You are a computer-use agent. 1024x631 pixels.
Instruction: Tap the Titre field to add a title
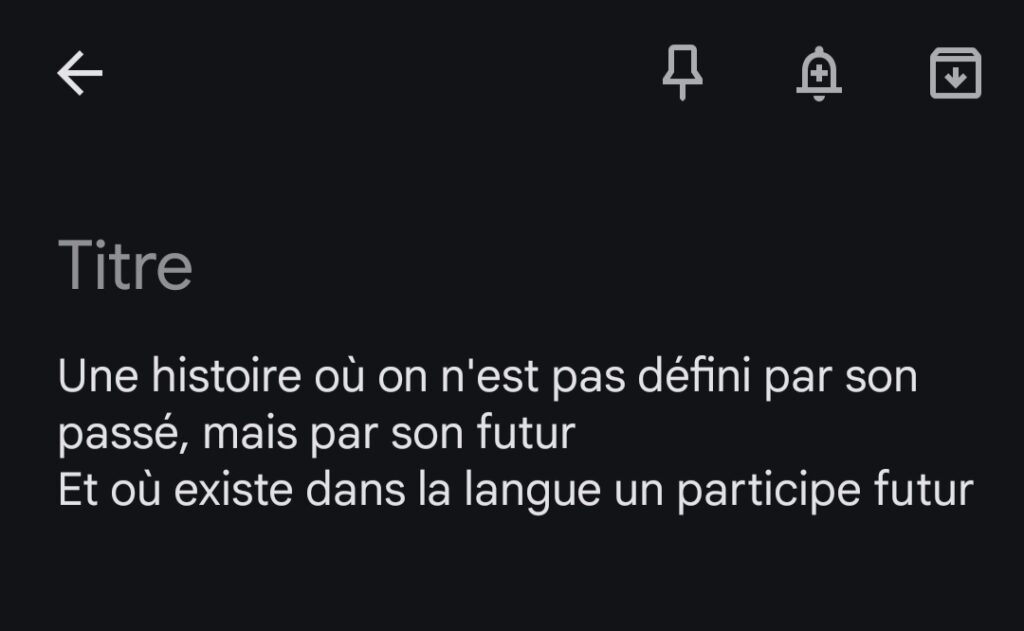tap(126, 266)
